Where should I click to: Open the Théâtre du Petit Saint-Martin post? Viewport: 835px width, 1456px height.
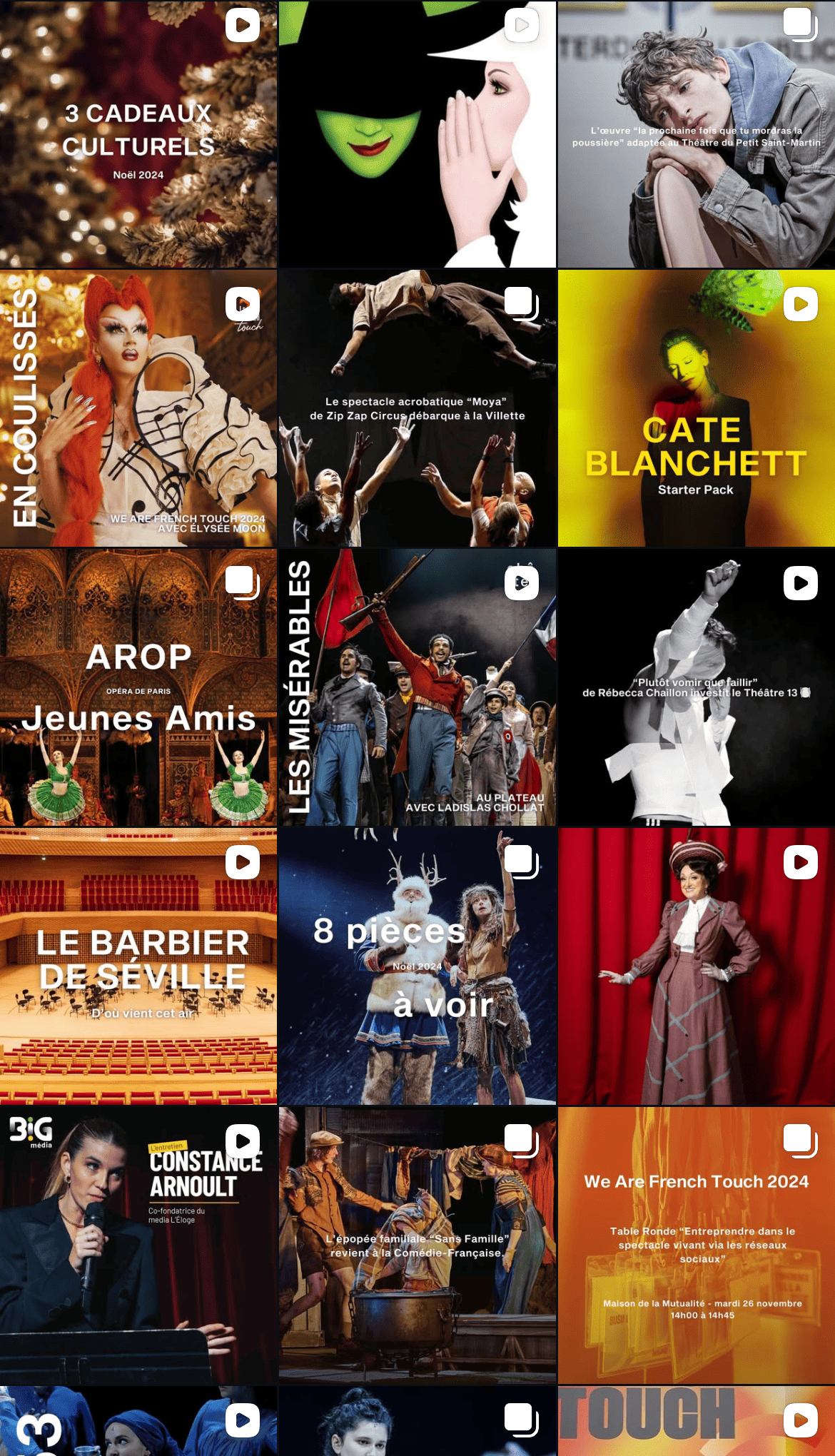[696, 134]
